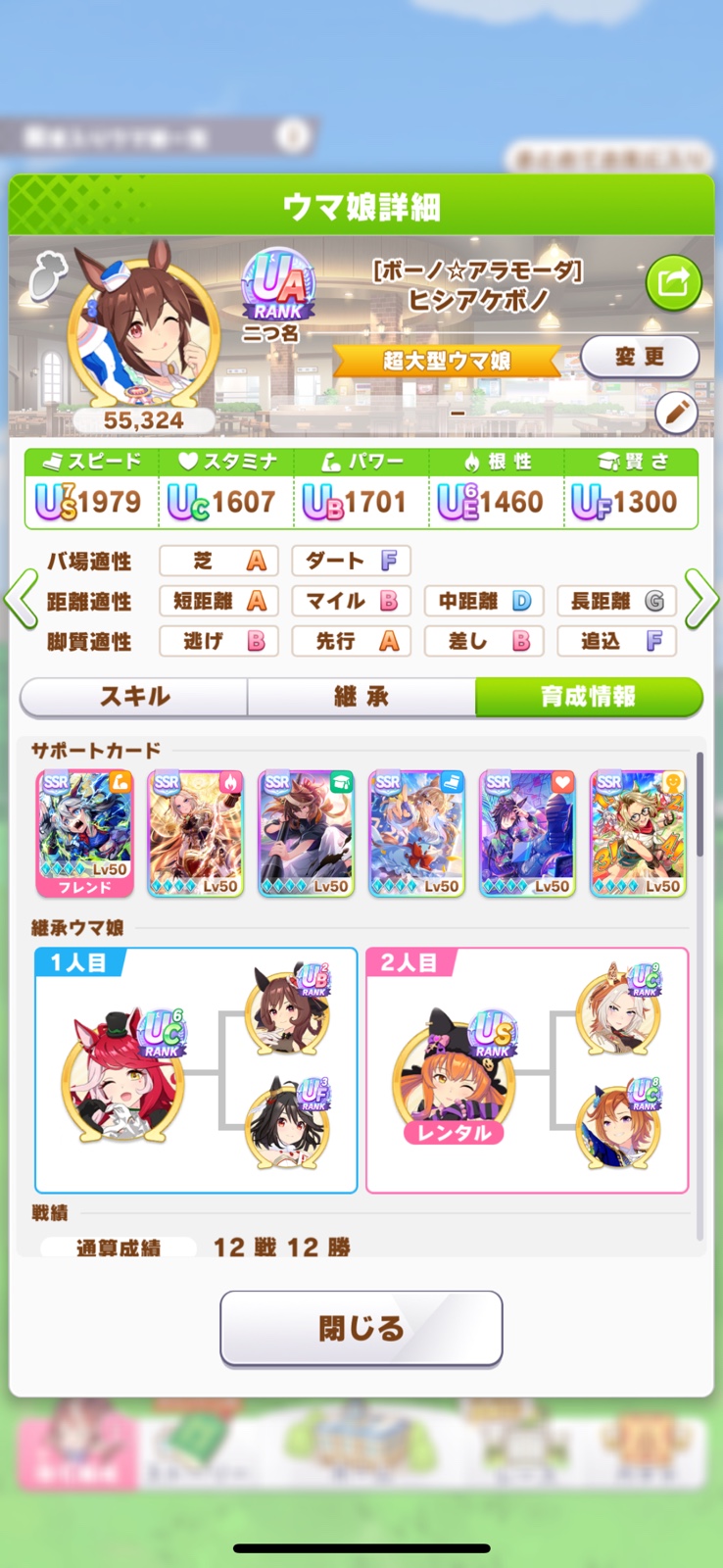Switch to the スキル tab

(134, 697)
